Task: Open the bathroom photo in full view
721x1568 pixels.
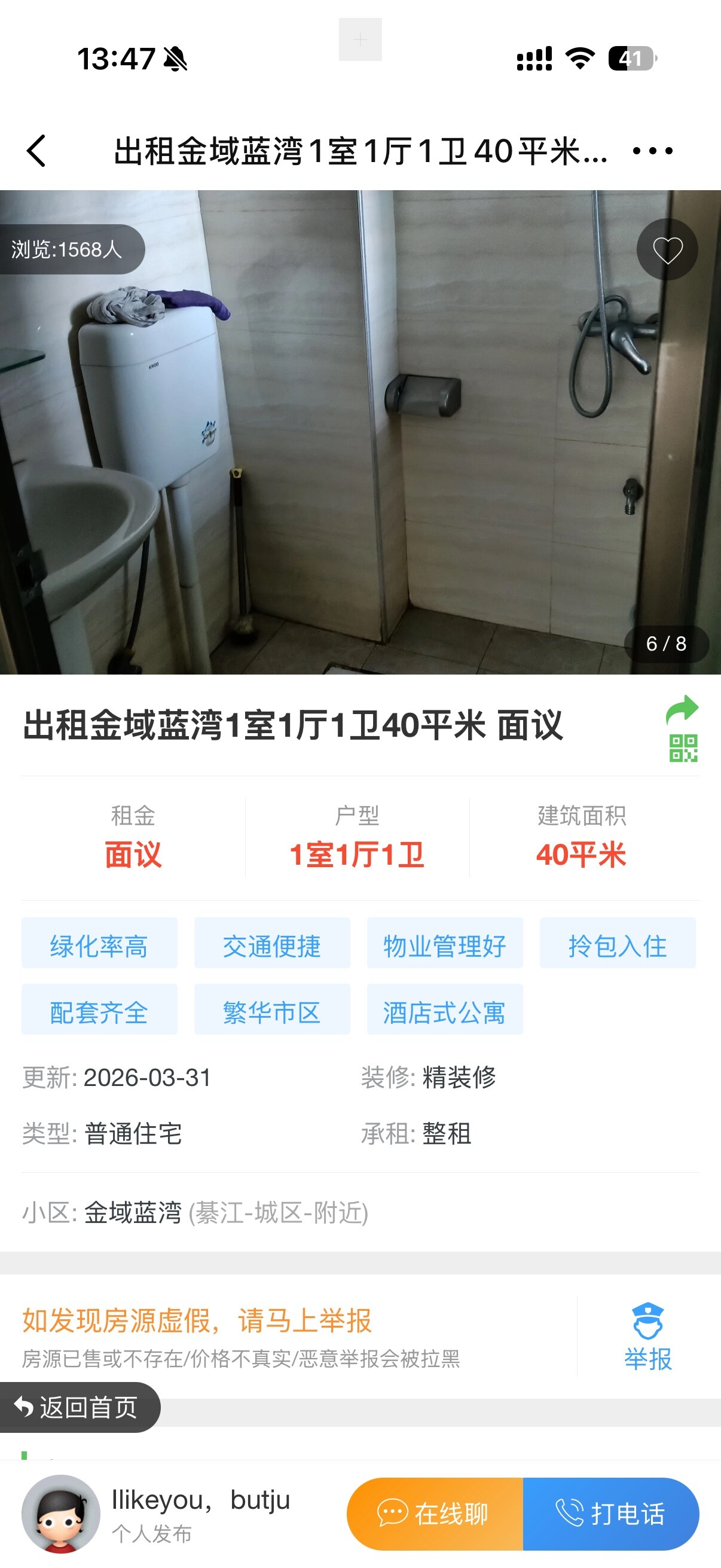Action: click(x=360, y=432)
